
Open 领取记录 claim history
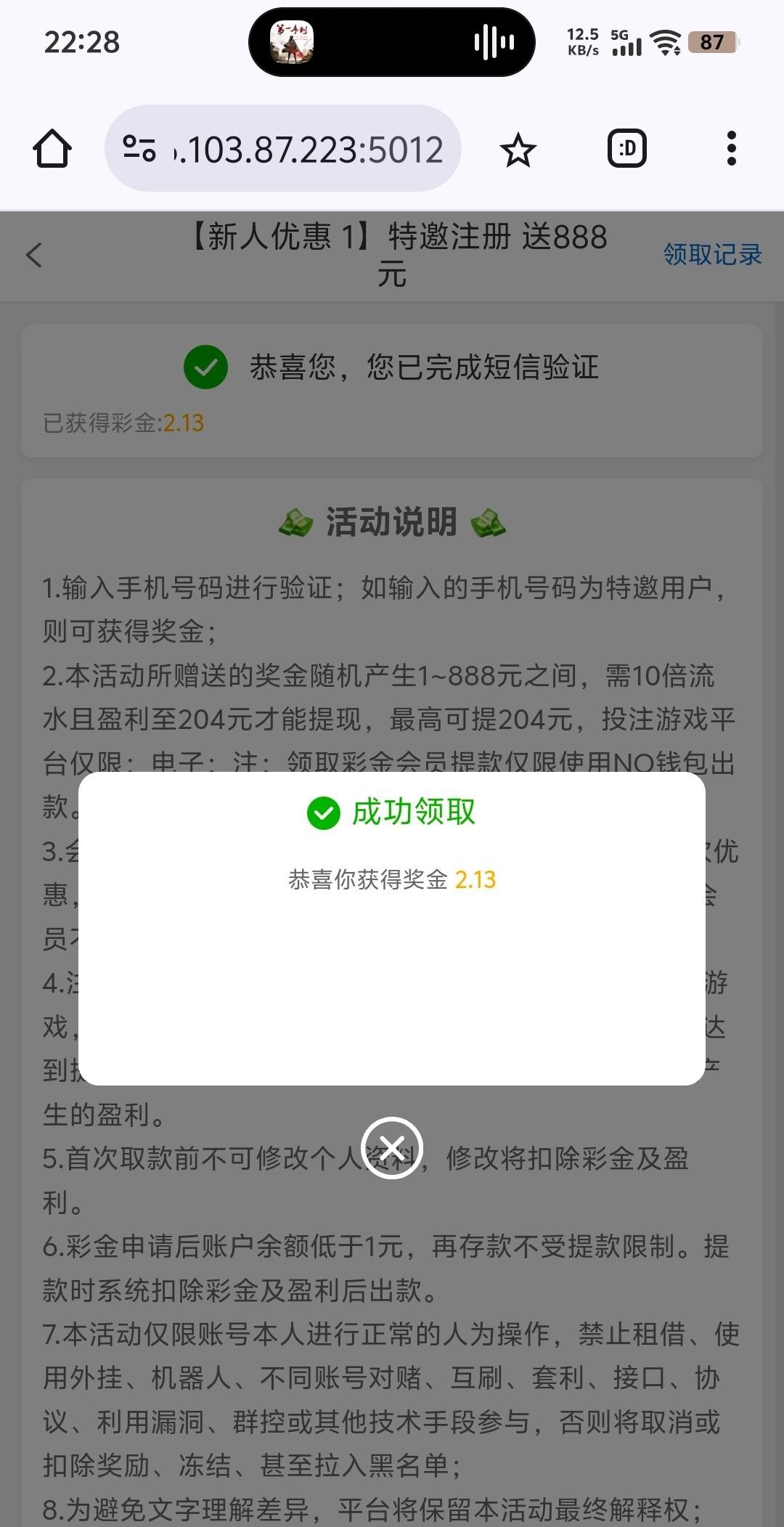point(712,255)
